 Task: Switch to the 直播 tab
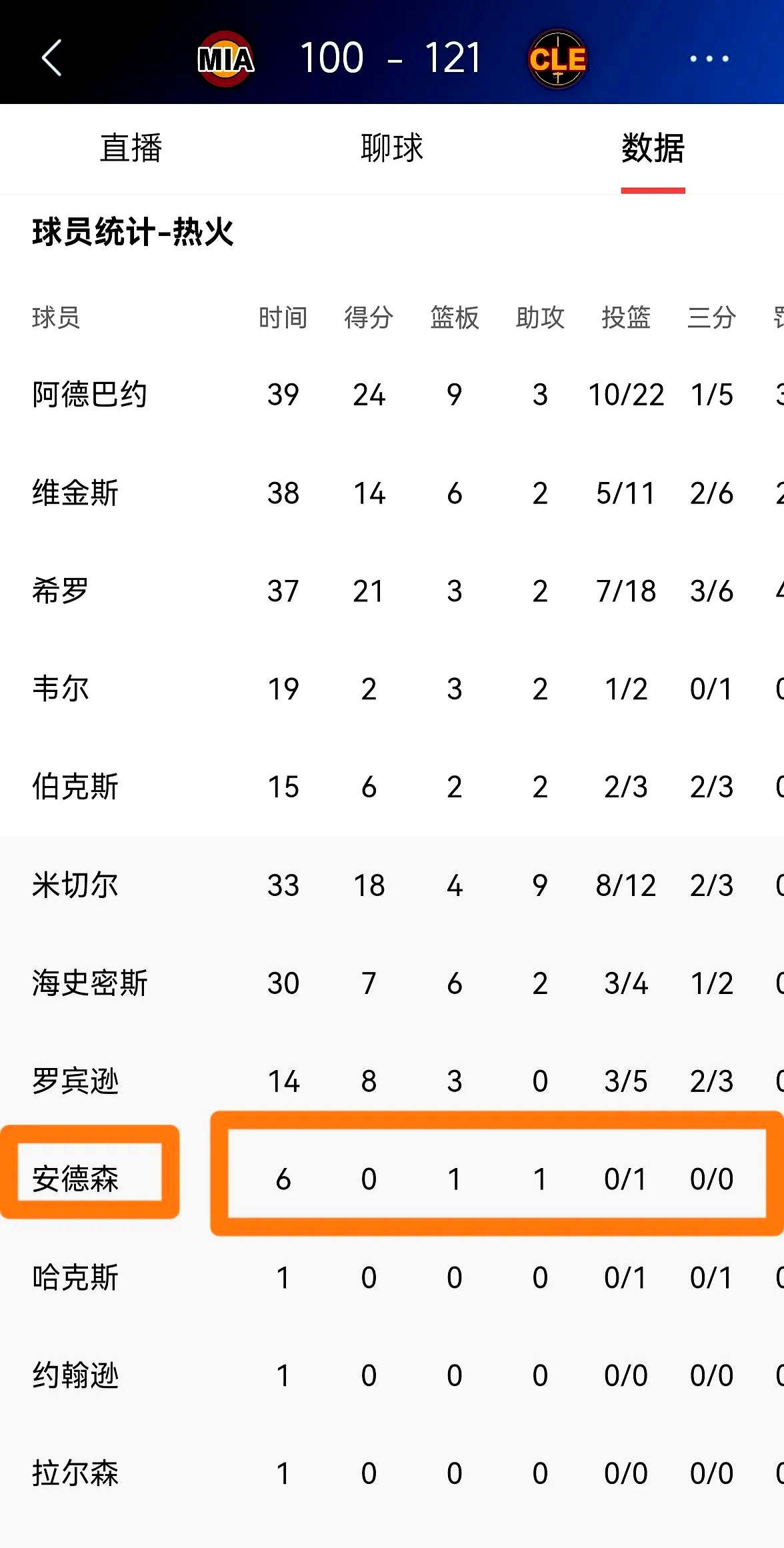coord(131,149)
